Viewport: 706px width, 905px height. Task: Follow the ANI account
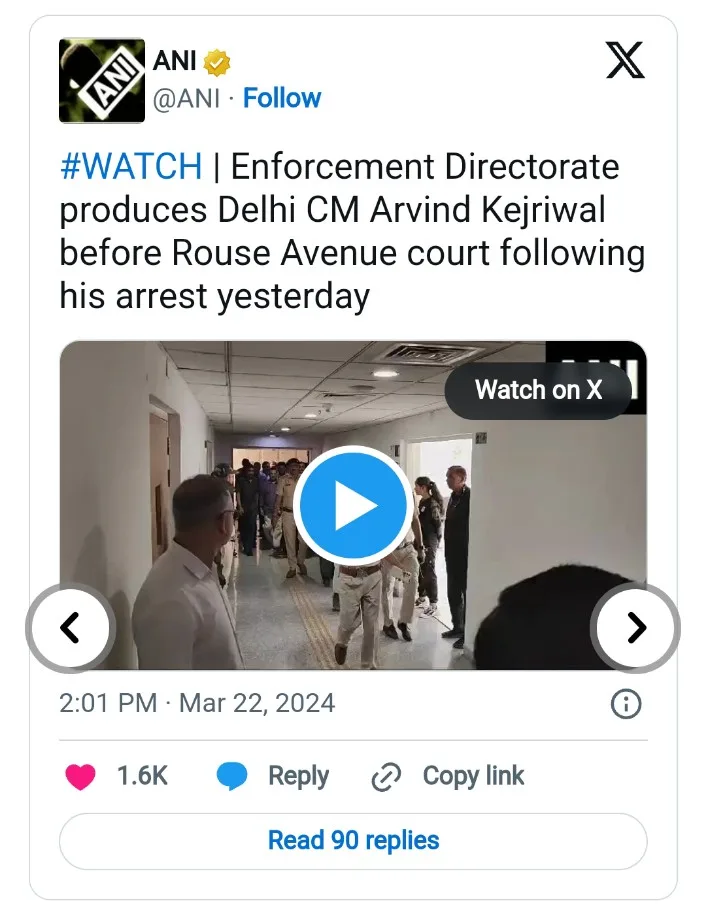282,98
